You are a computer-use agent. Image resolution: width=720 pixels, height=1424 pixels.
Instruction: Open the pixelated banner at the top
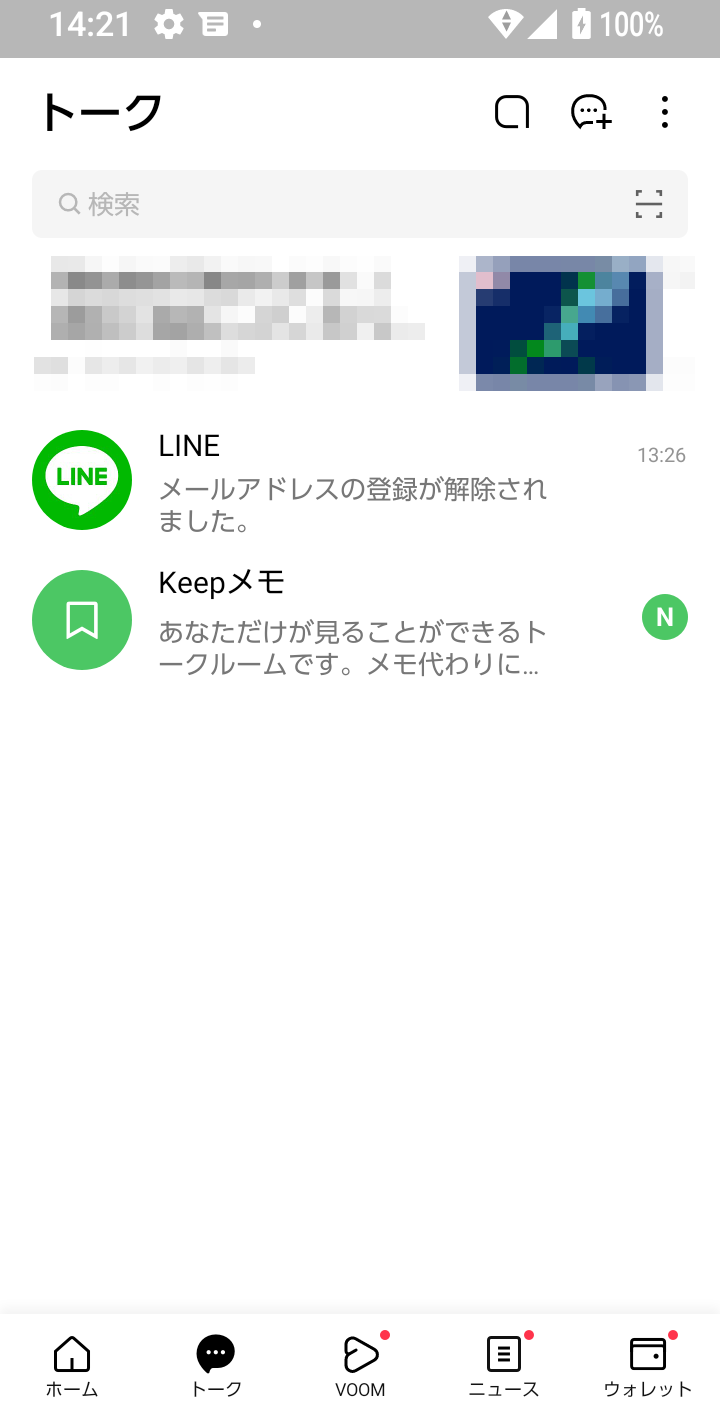point(360,323)
